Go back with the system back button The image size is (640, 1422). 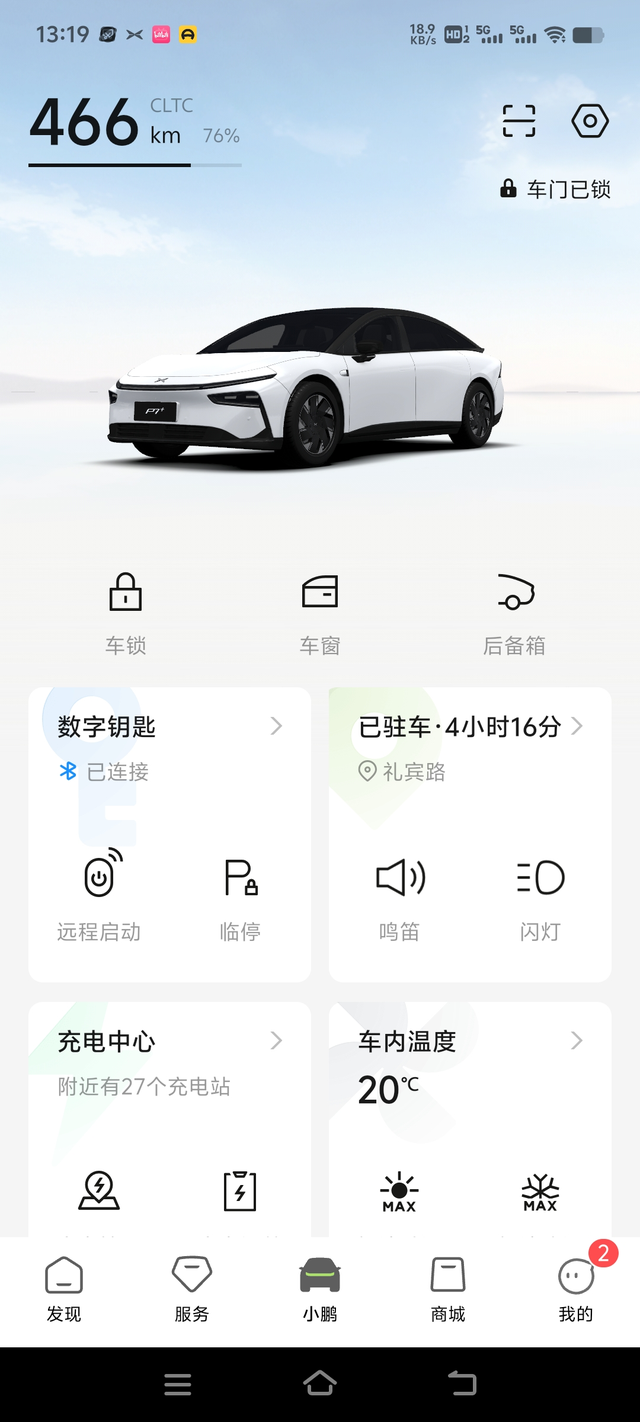click(x=462, y=1384)
